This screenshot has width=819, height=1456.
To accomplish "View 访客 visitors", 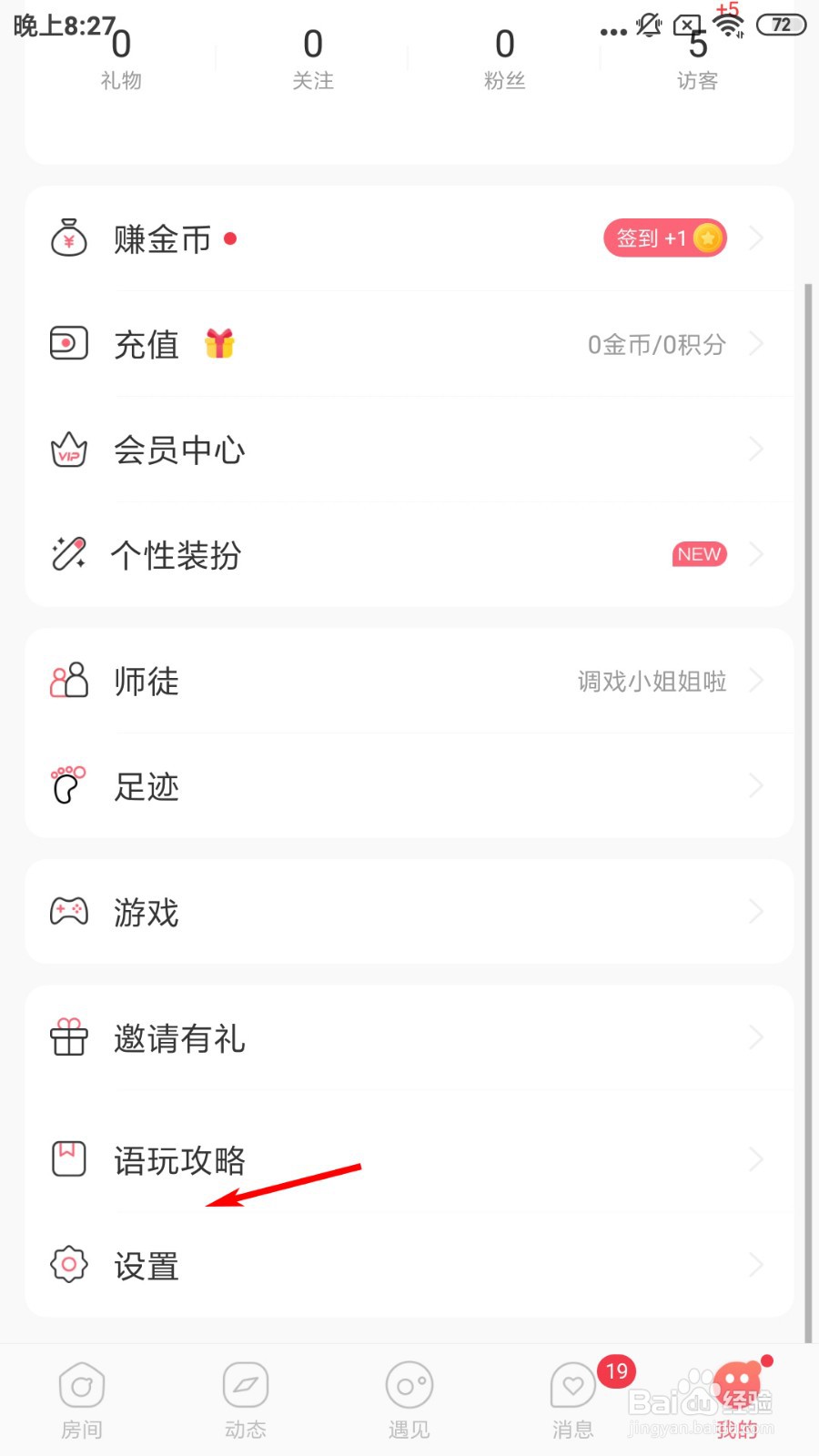I will (x=697, y=59).
